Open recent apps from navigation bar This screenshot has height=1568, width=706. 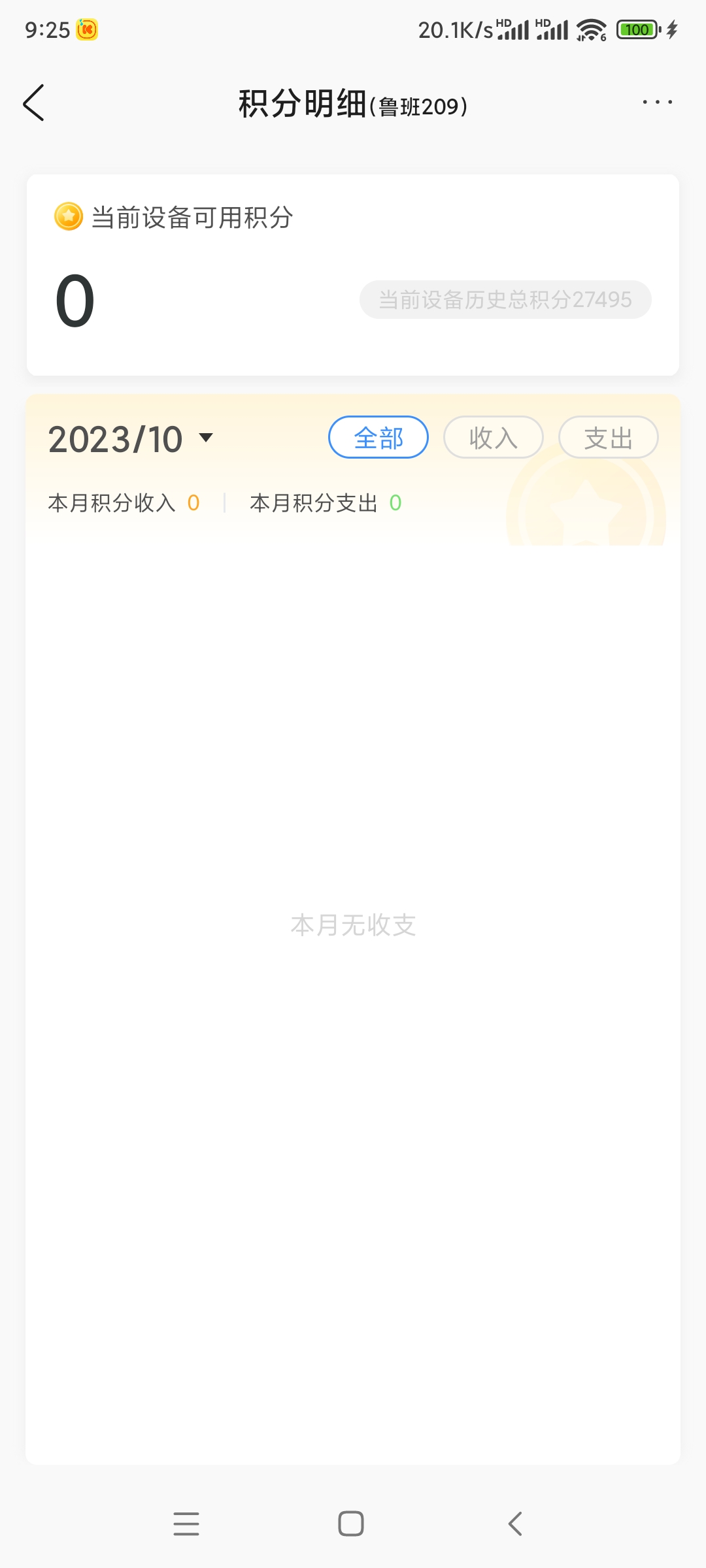[186, 1524]
